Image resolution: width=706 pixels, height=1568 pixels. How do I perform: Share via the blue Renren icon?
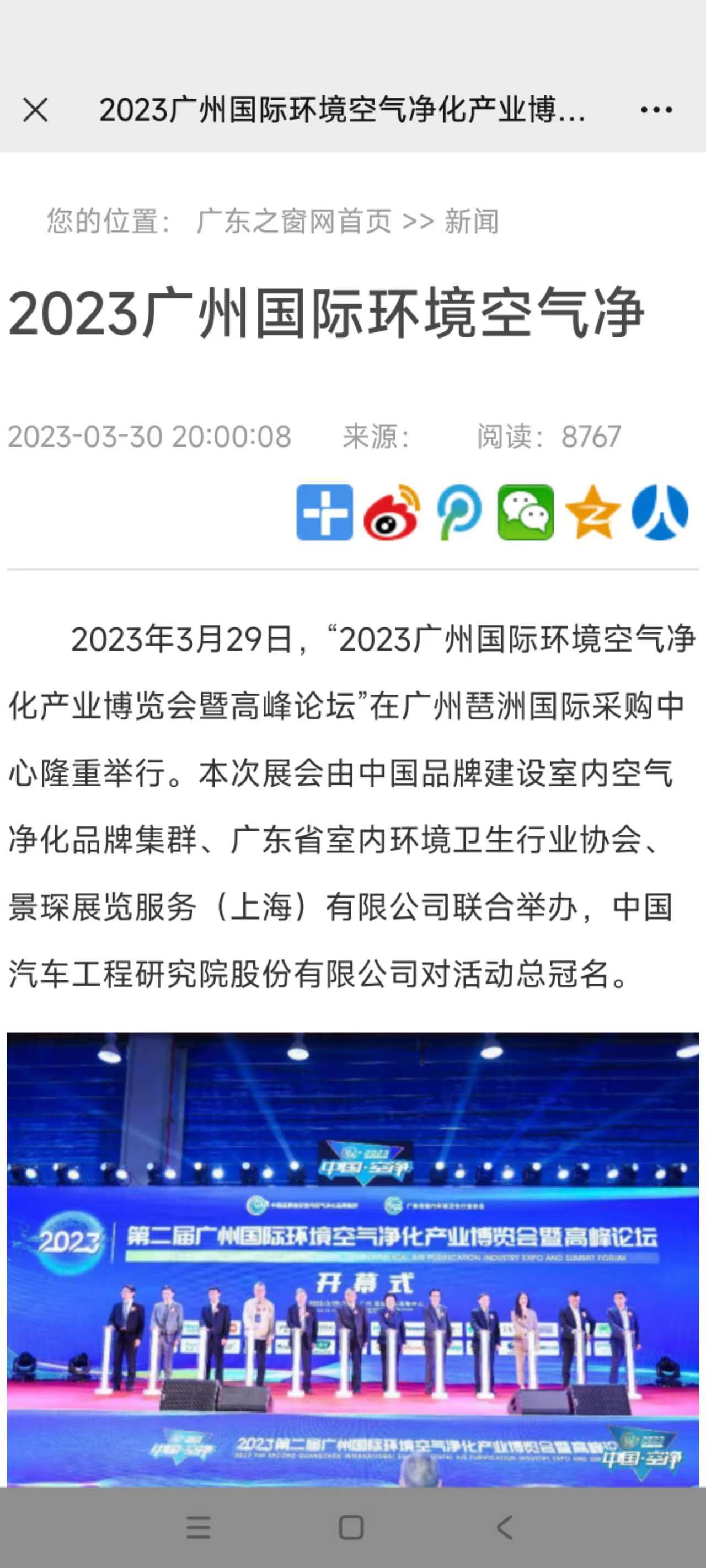(660, 512)
